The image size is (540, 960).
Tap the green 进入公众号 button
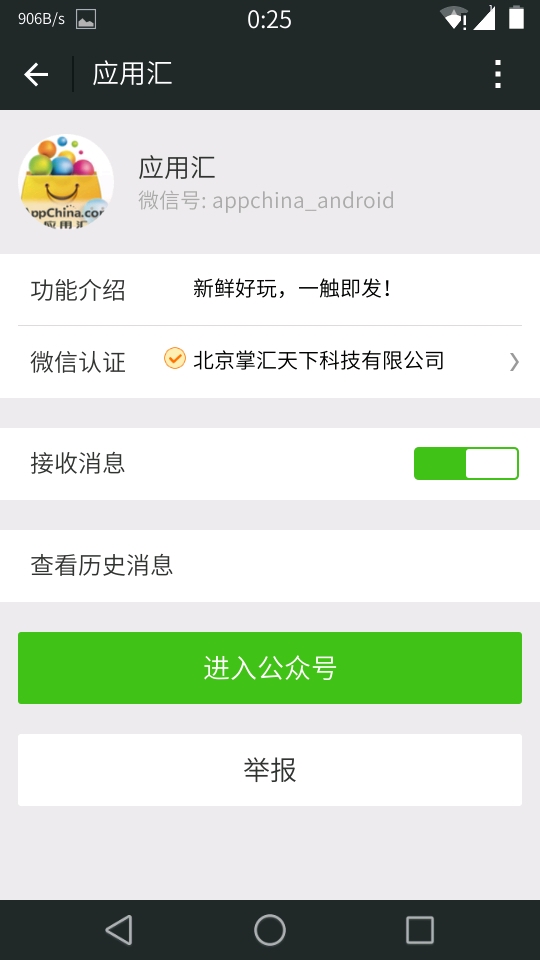click(x=270, y=668)
